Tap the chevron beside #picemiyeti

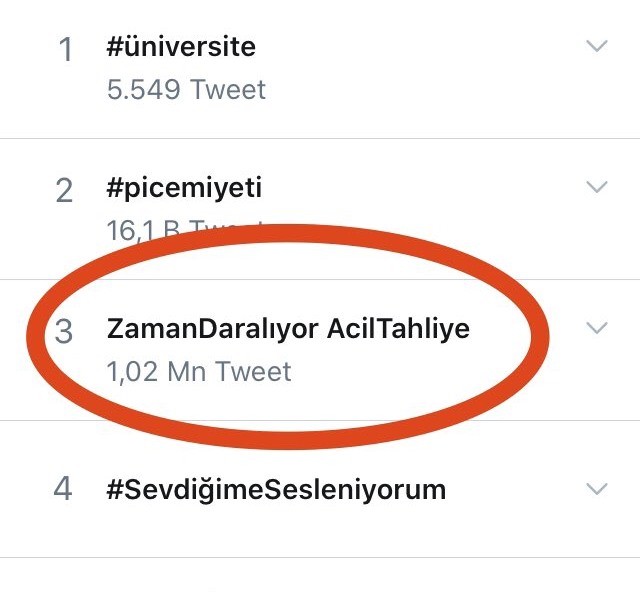point(597,187)
